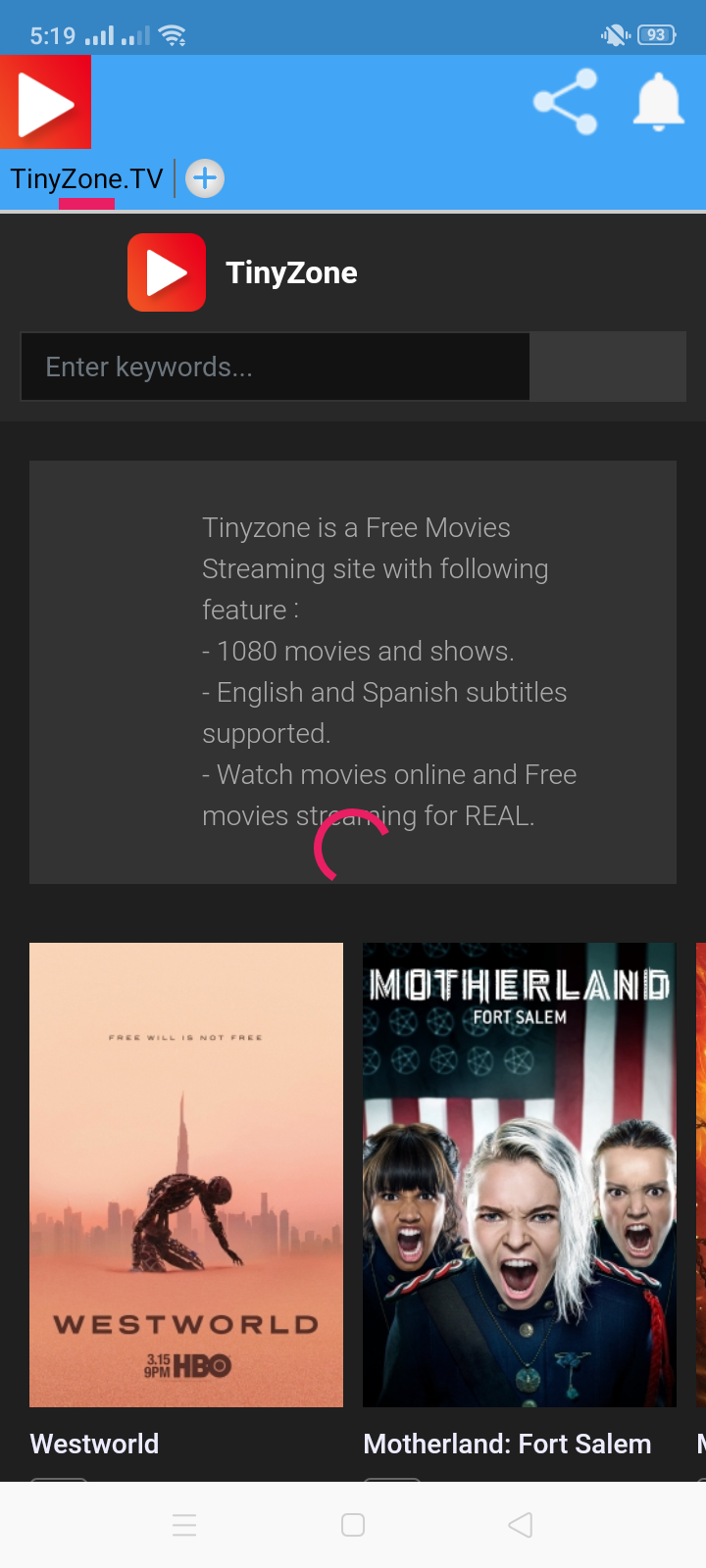The height and width of the screenshot is (1568, 706).
Task: Tap the Enter keywords search field
Action: [275, 367]
